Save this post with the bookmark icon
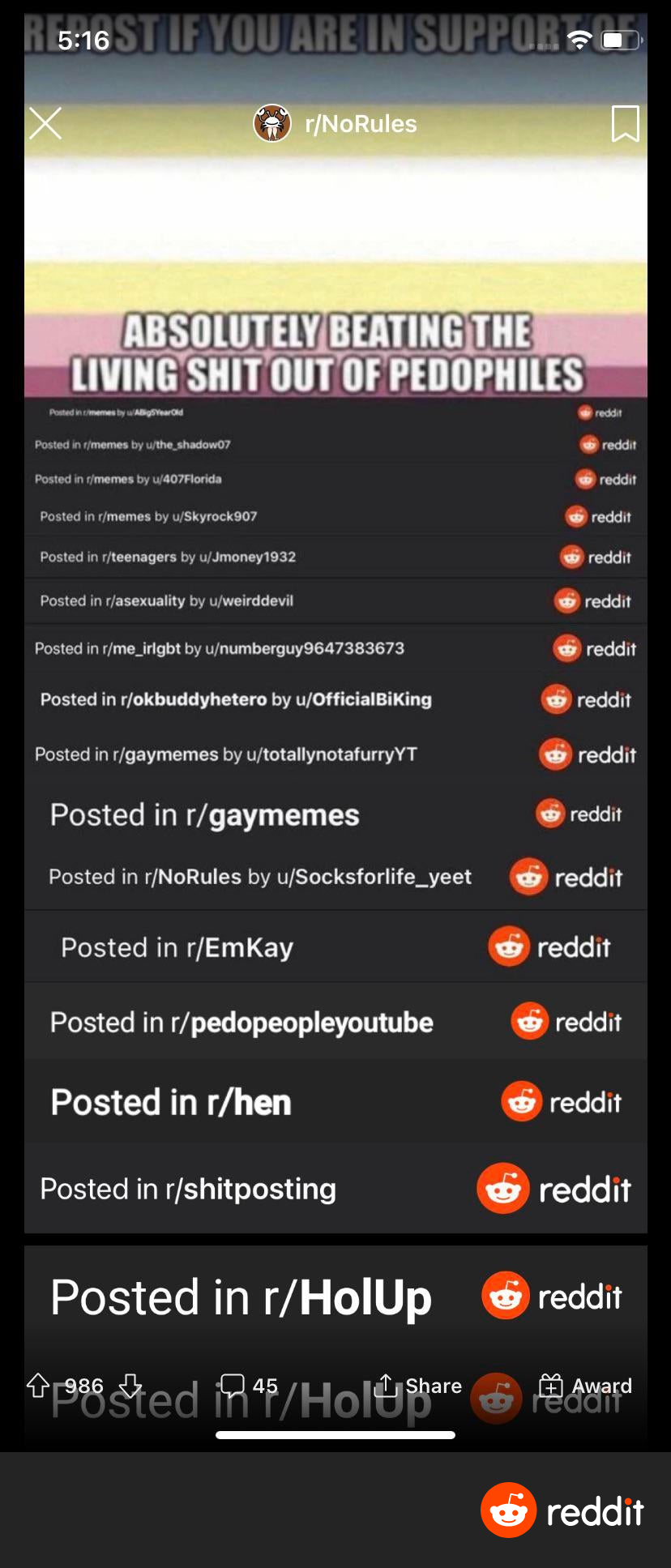The width and height of the screenshot is (671, 1568). click(625, 124)
